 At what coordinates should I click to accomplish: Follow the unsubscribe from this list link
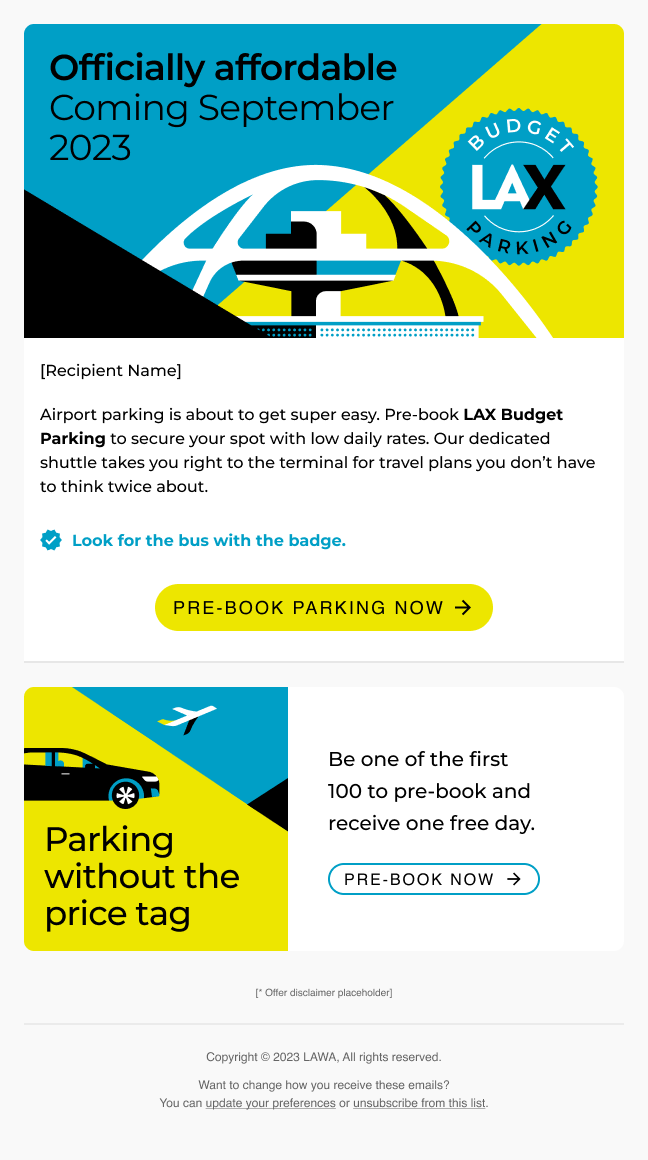419,1103
